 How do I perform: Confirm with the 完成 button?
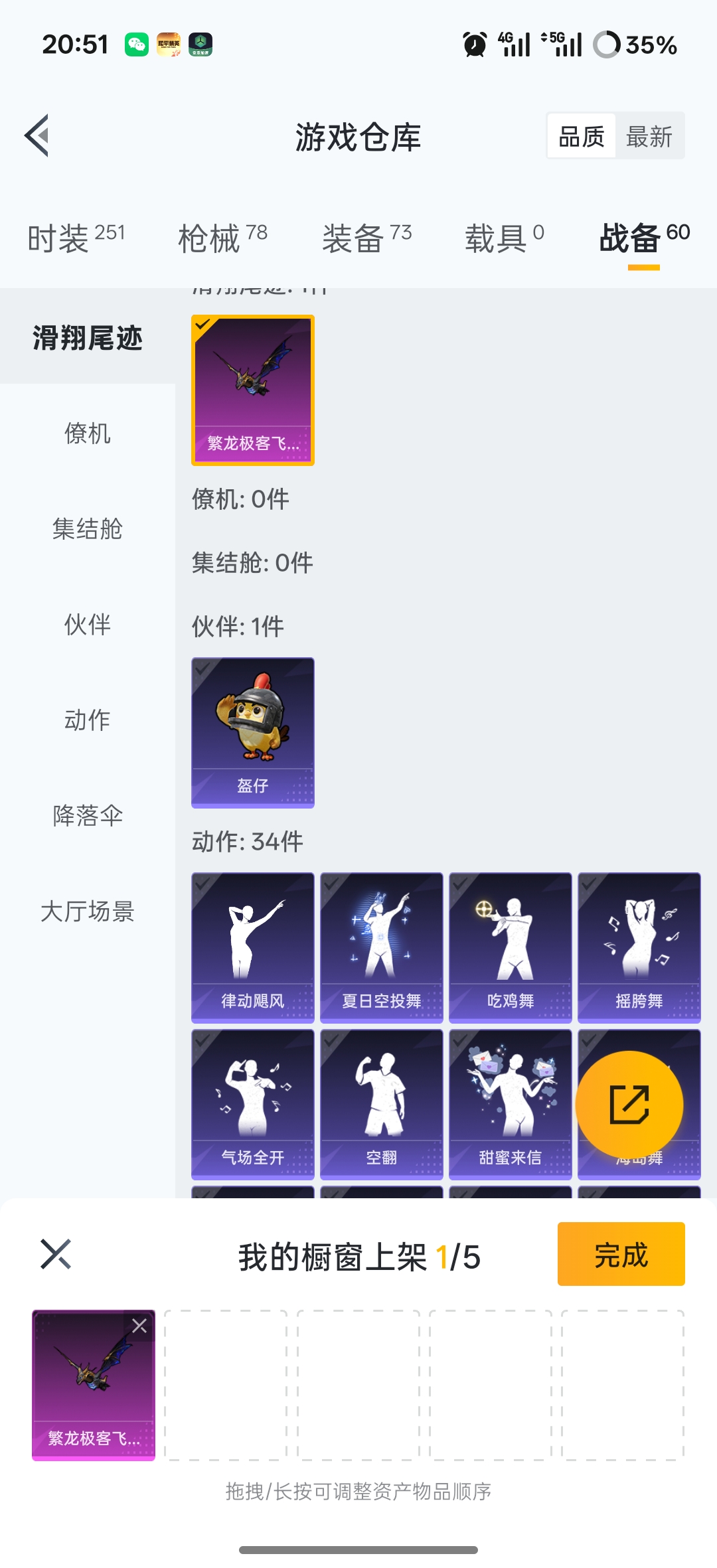pyautogui.click(x=621, y=1254)
